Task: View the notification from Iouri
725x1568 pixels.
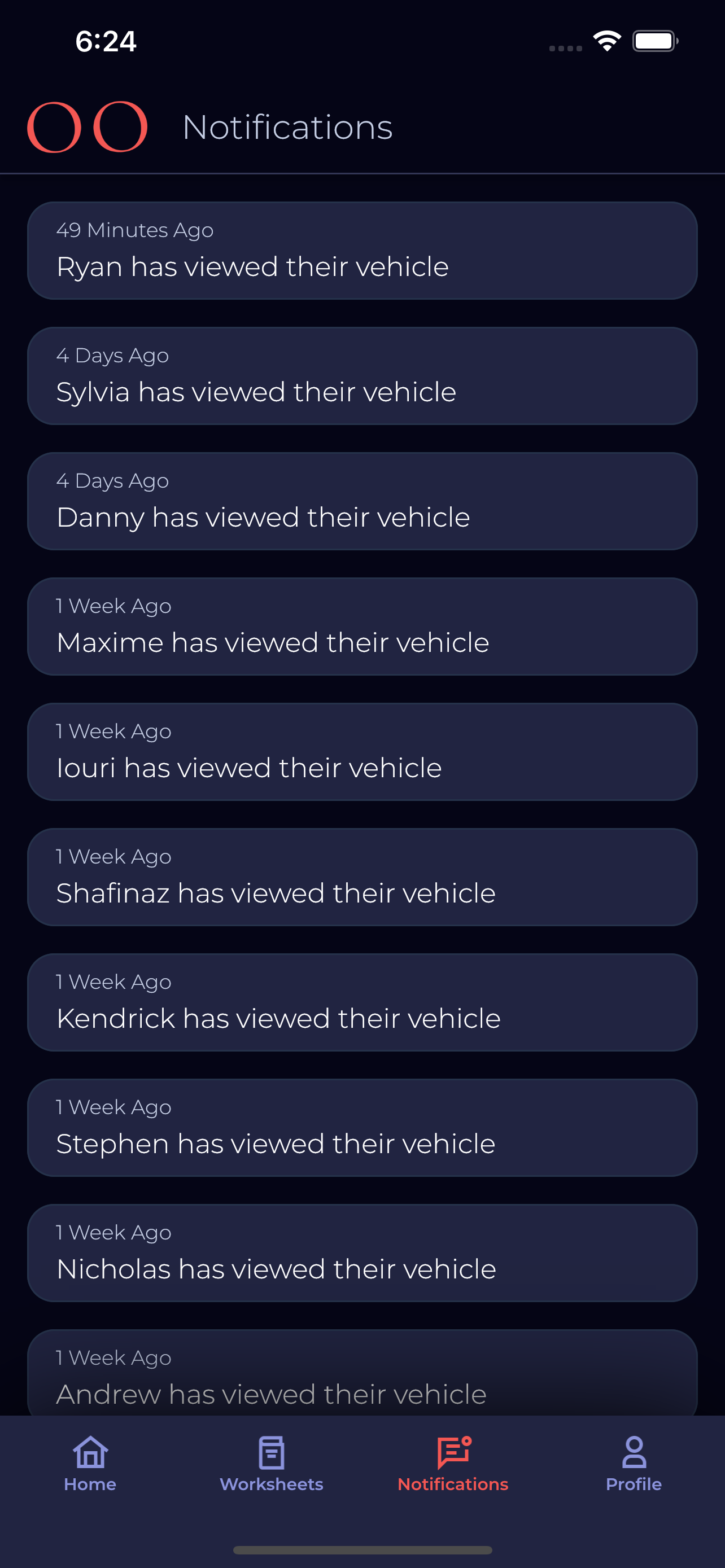Action: click(362, 752)
